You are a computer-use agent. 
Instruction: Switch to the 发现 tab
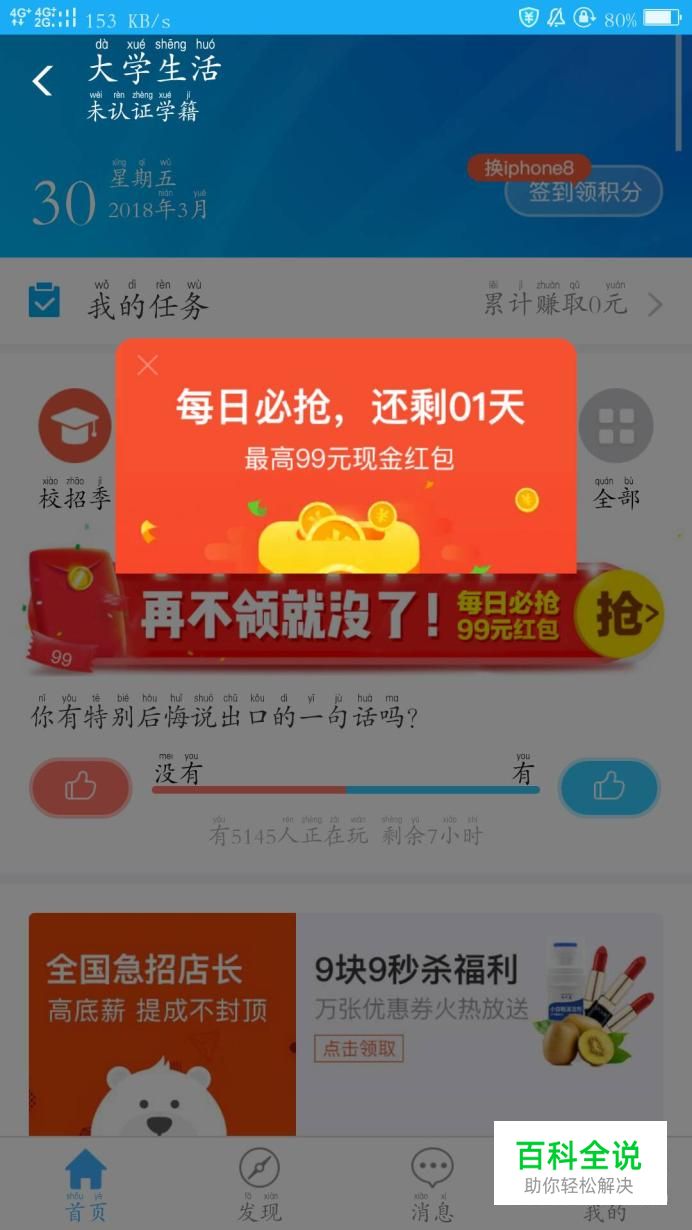click(x=259, y=1185)
